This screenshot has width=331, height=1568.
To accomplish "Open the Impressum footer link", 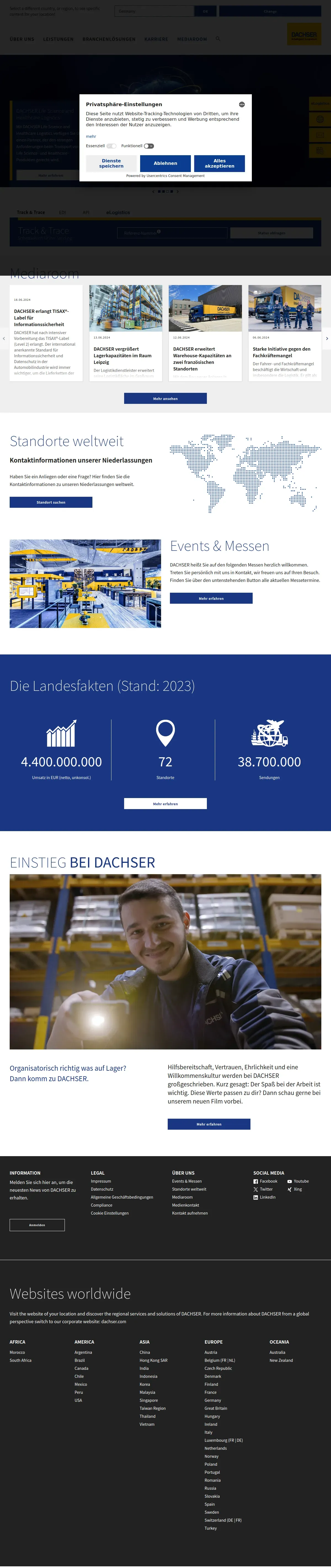I will (101, 1181).
